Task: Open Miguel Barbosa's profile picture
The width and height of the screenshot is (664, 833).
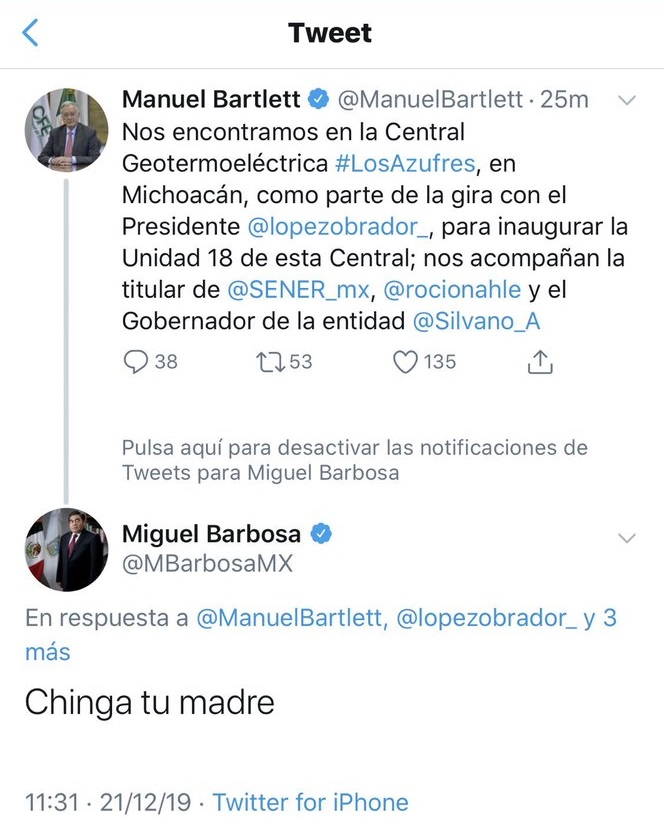Action: (x=66, y=549)
